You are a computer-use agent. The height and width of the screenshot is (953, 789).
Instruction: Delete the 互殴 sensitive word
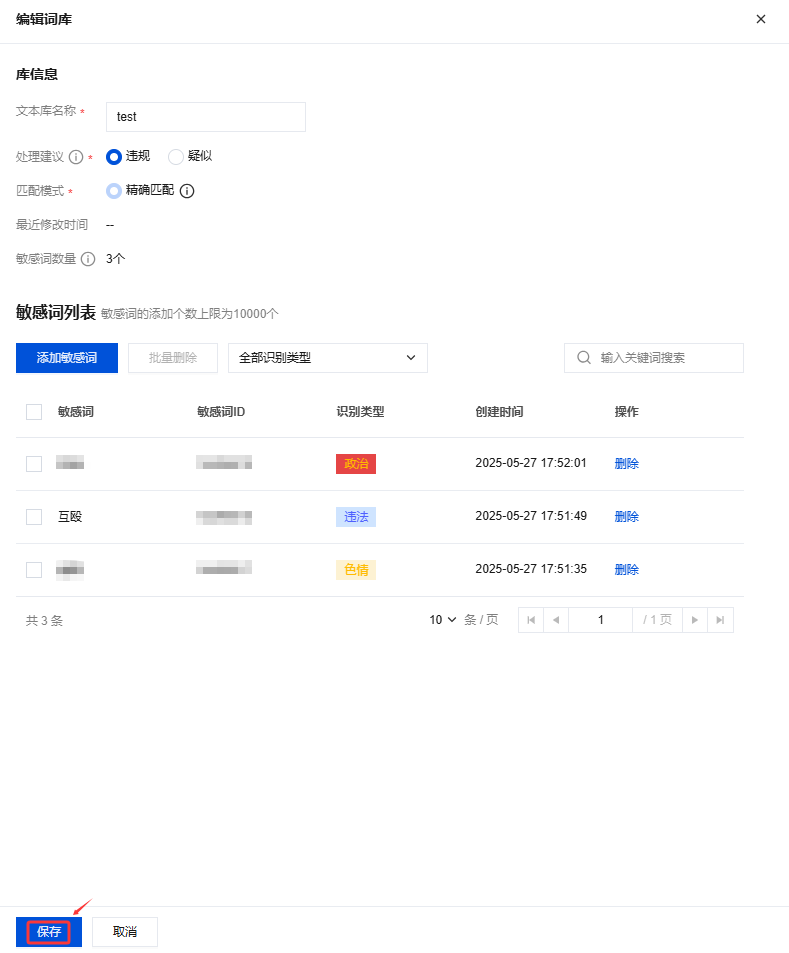point(626,517)
